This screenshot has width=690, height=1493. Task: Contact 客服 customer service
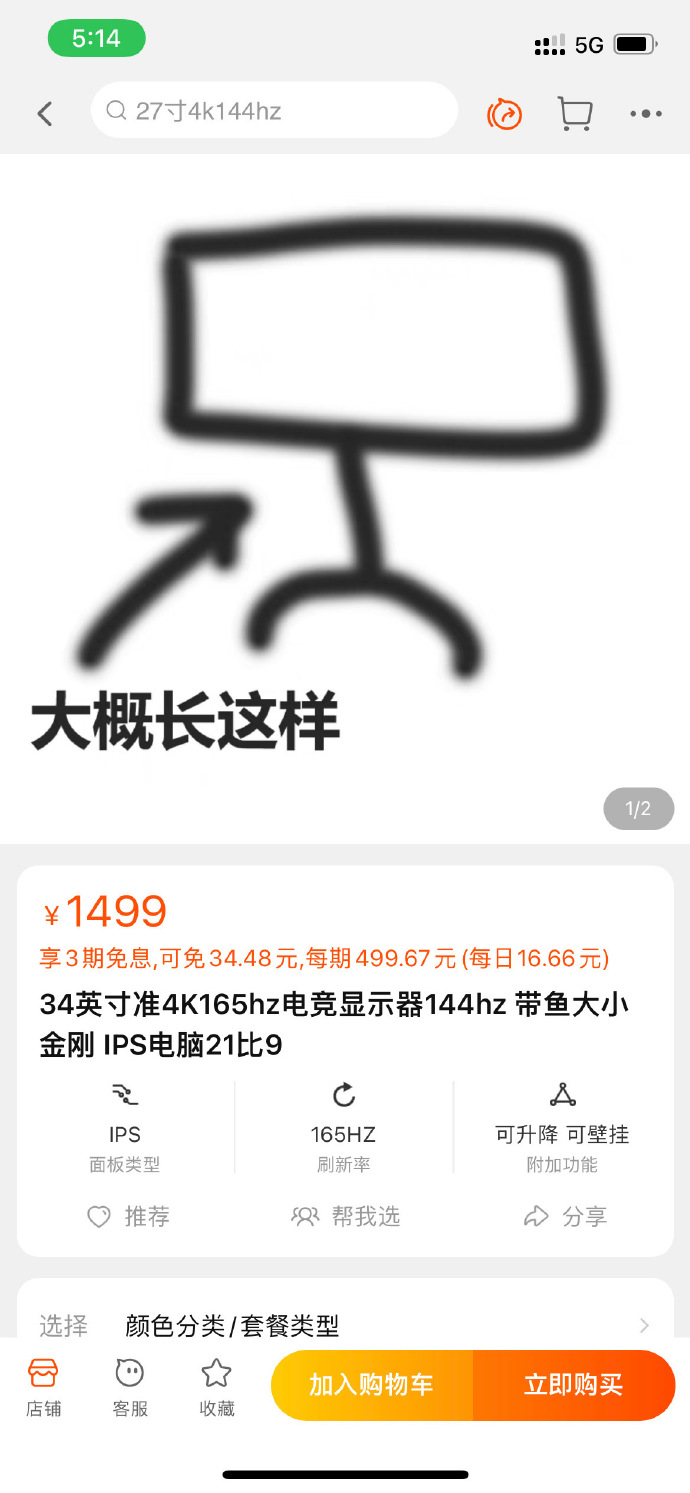[x=130, y=1387]
